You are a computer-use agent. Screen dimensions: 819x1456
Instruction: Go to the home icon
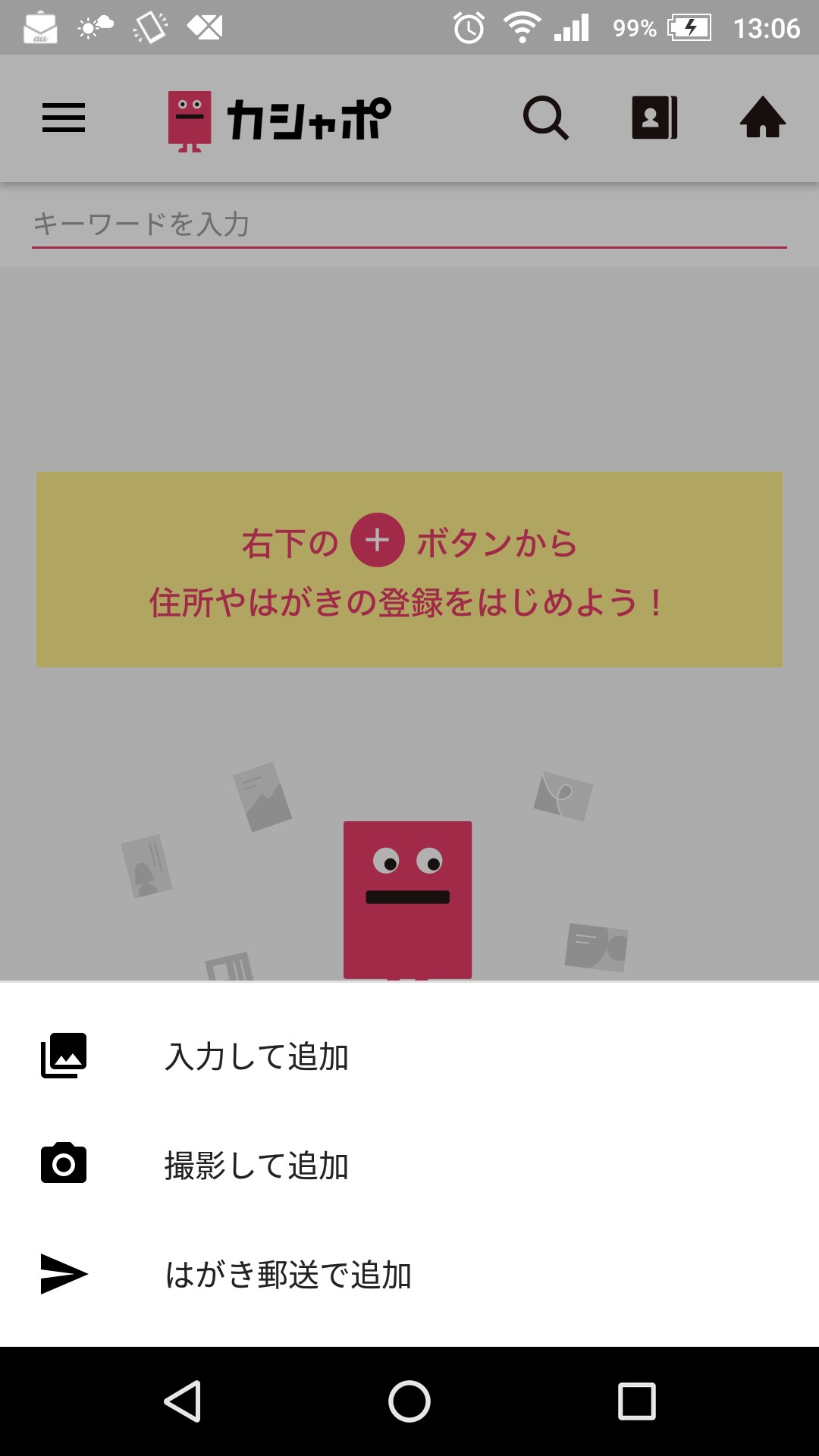point(762,118)
